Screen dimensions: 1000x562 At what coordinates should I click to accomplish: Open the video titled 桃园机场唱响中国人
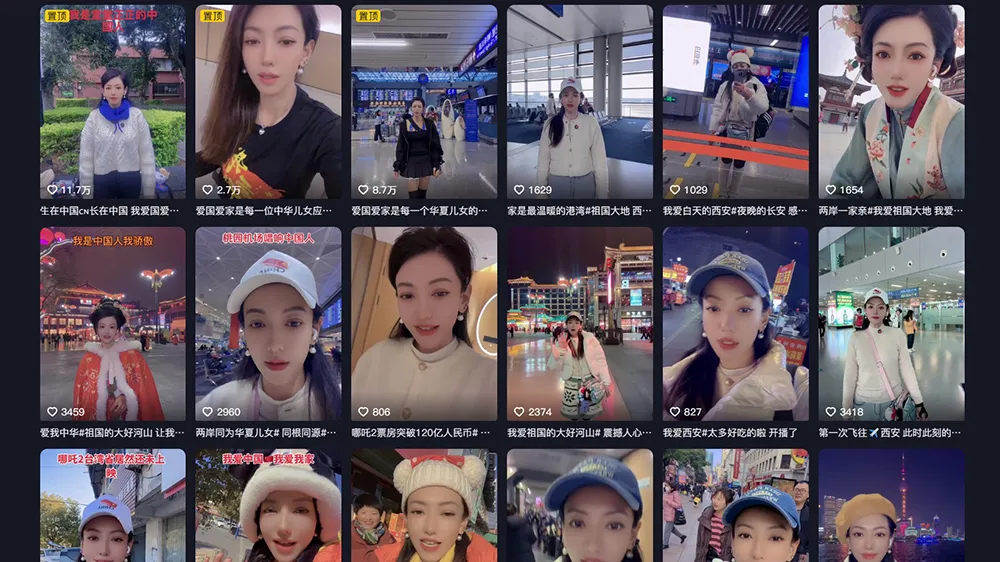point(268,324)
